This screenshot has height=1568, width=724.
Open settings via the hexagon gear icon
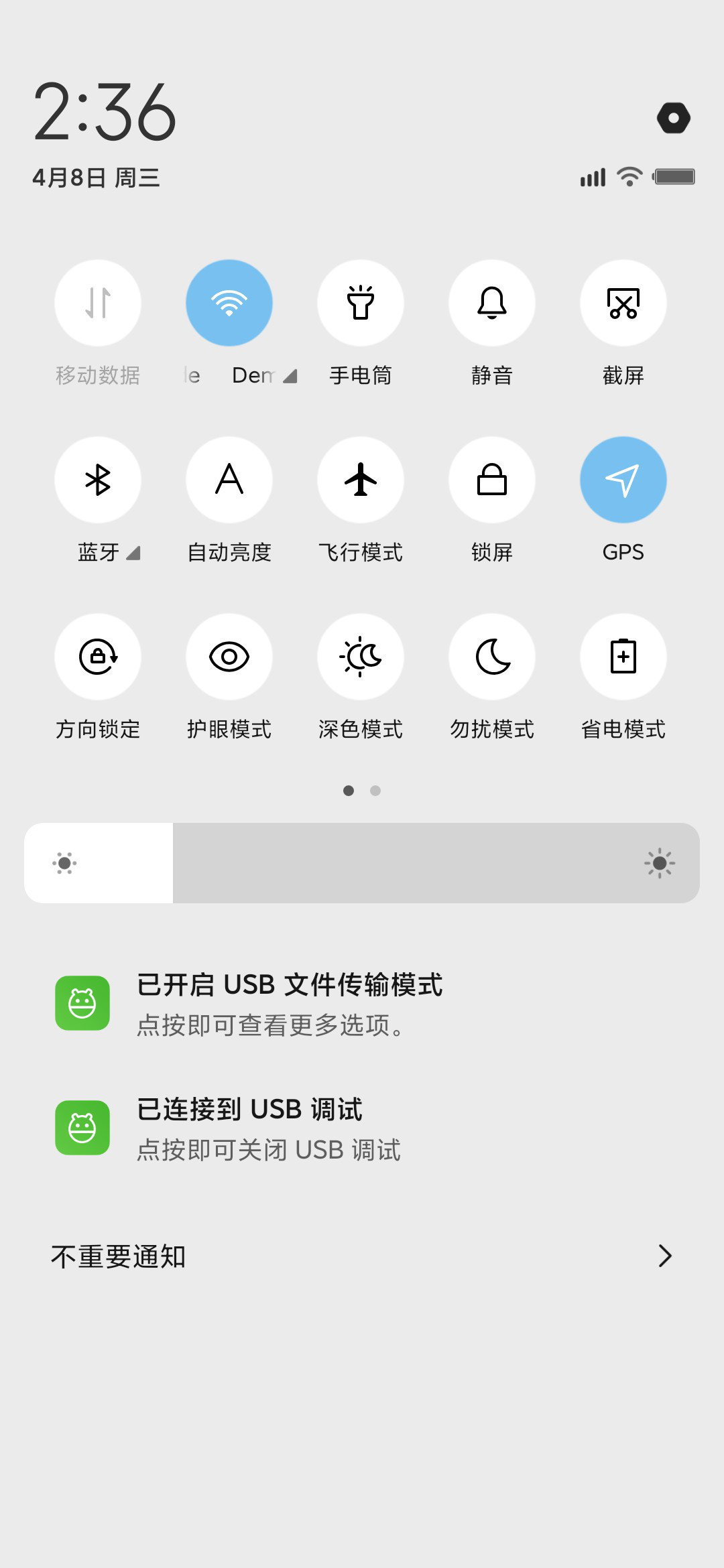674,118
